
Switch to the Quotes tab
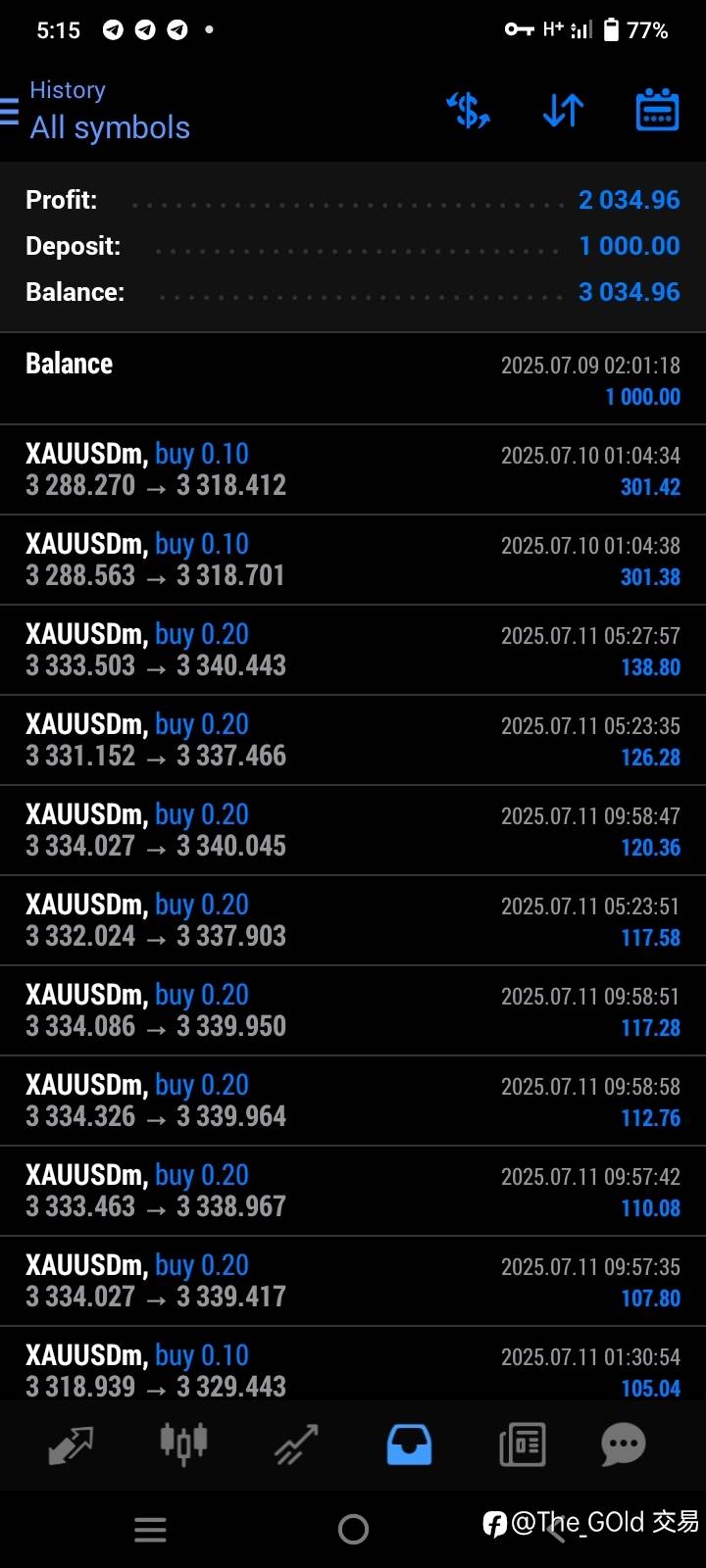pyautogui.click(x=71, y=1445)
